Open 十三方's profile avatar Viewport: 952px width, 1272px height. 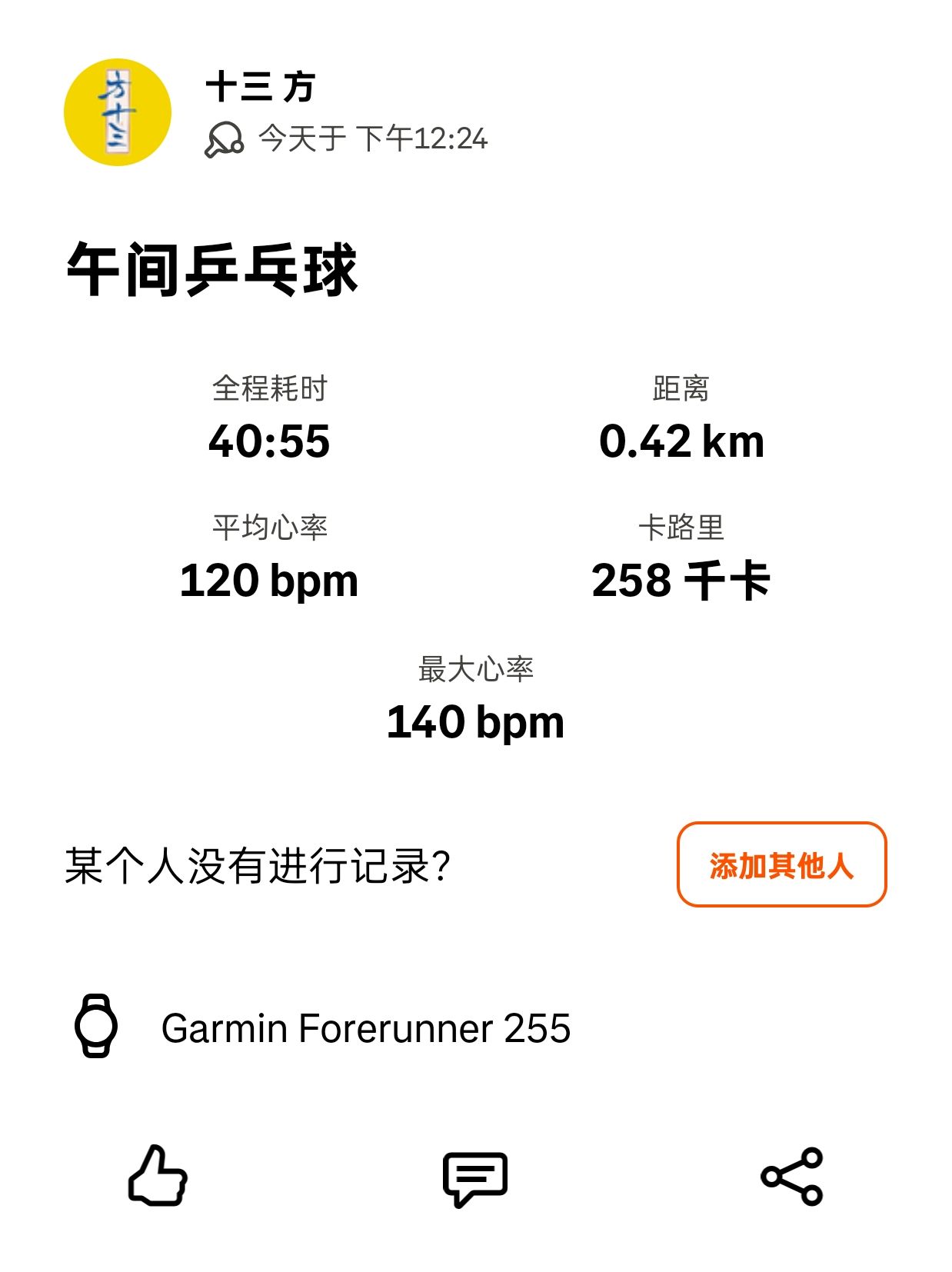tap(118, 112)
